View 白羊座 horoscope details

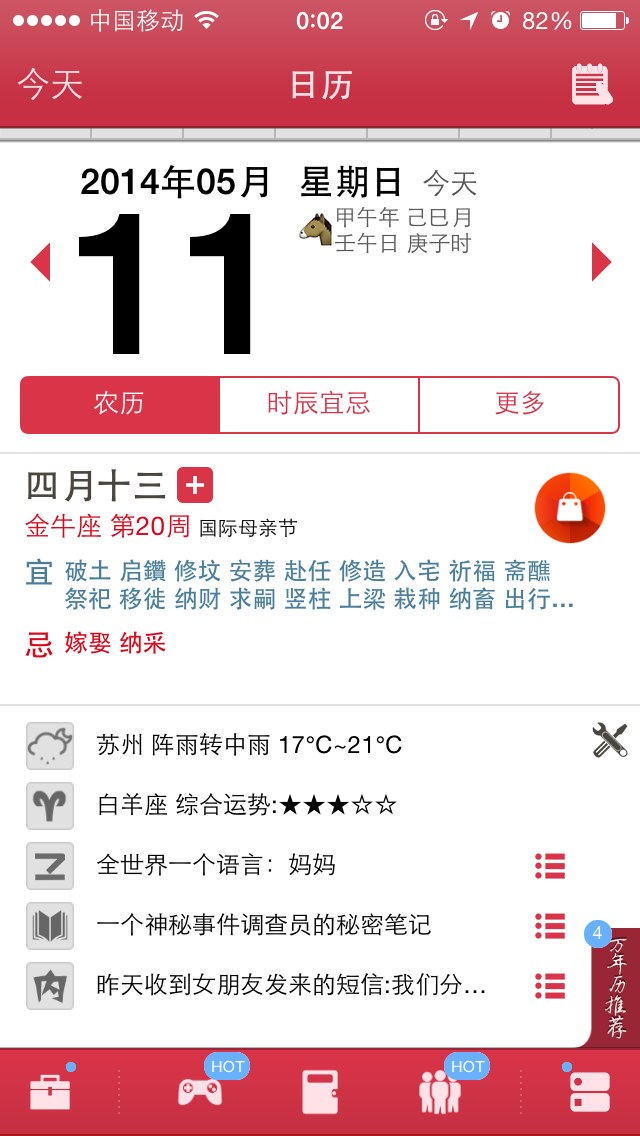point(247,805)
